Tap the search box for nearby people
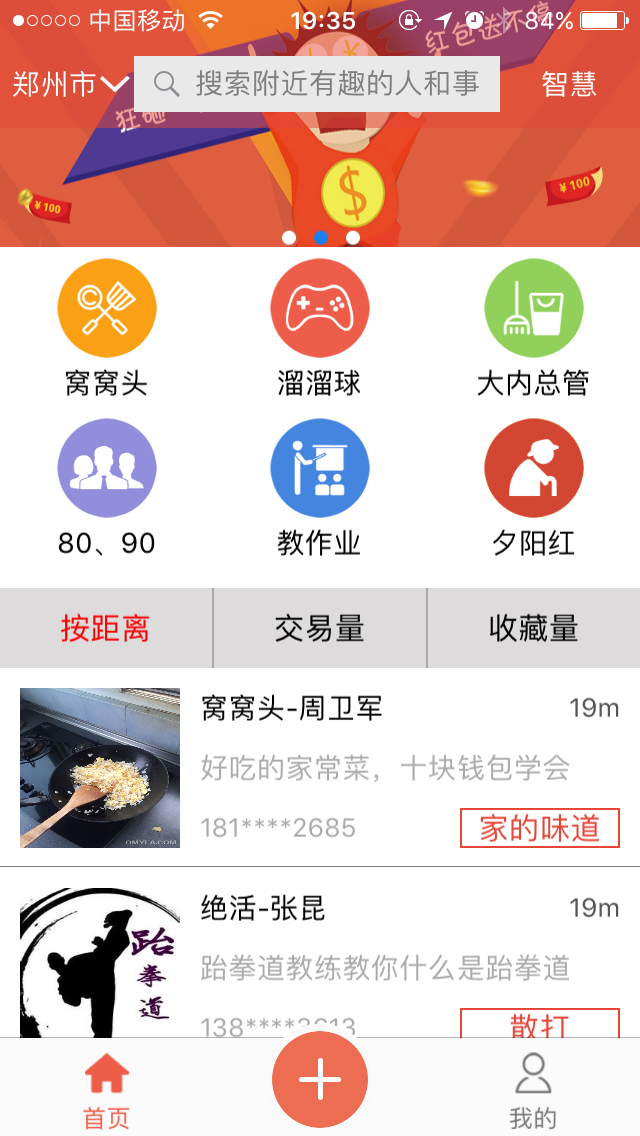Image resolution: width=640 pixels, height=1136 pixels. (317, 84)
